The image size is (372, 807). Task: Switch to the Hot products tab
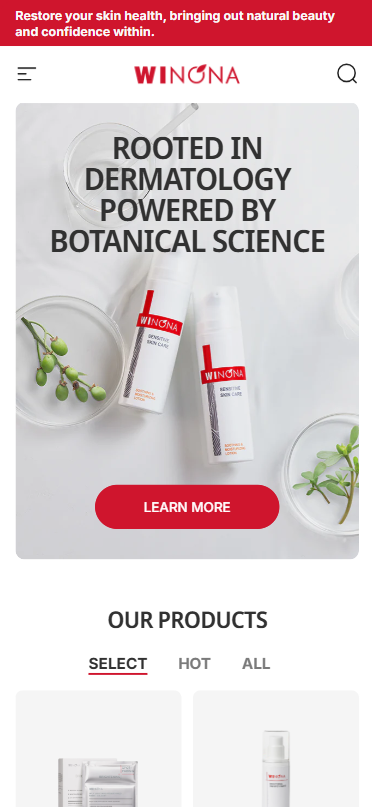click(x=194, y=664)
